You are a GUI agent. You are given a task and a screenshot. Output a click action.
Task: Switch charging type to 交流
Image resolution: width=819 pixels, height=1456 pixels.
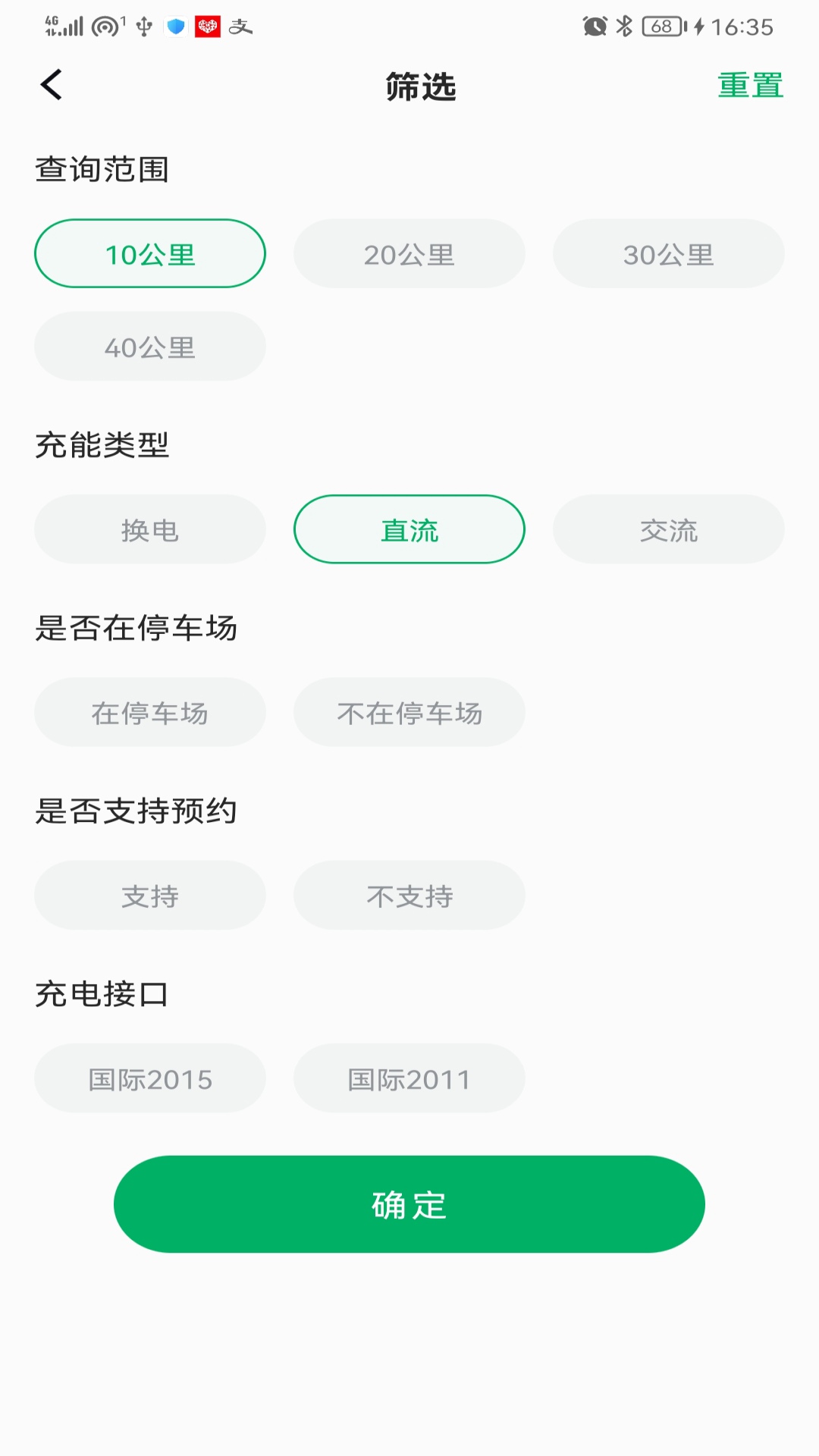[x=668, y=529]
